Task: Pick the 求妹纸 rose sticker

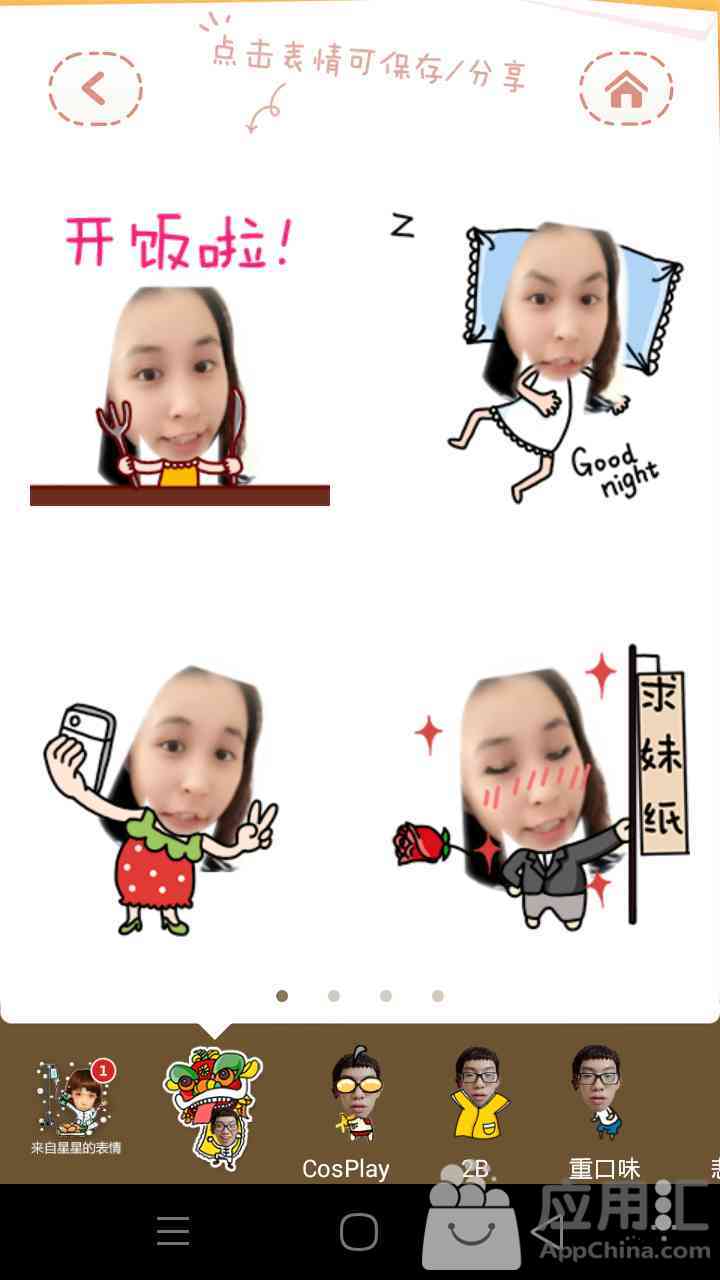Action: pyautogui.click(x=550, y=790)
